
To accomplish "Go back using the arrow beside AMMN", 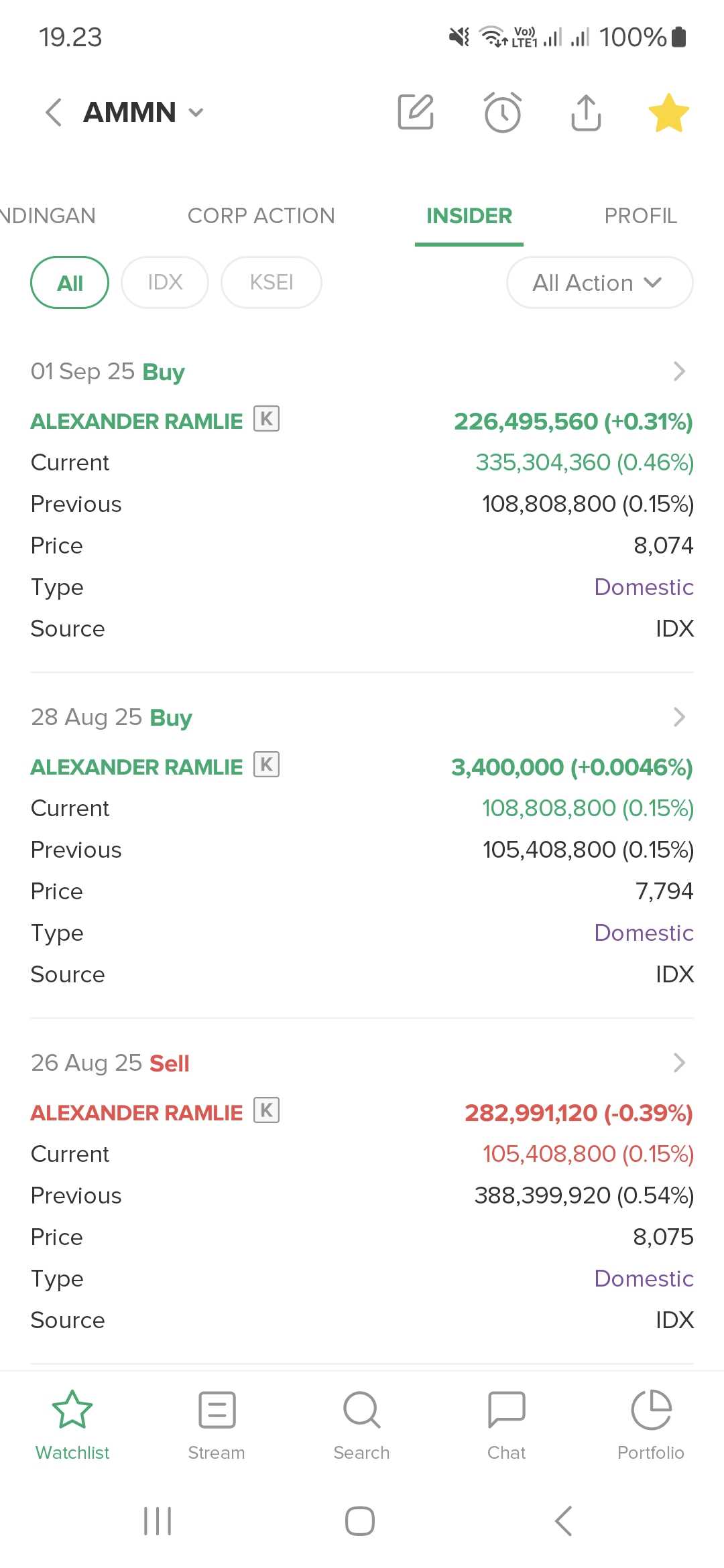I will tap(54, 112).
